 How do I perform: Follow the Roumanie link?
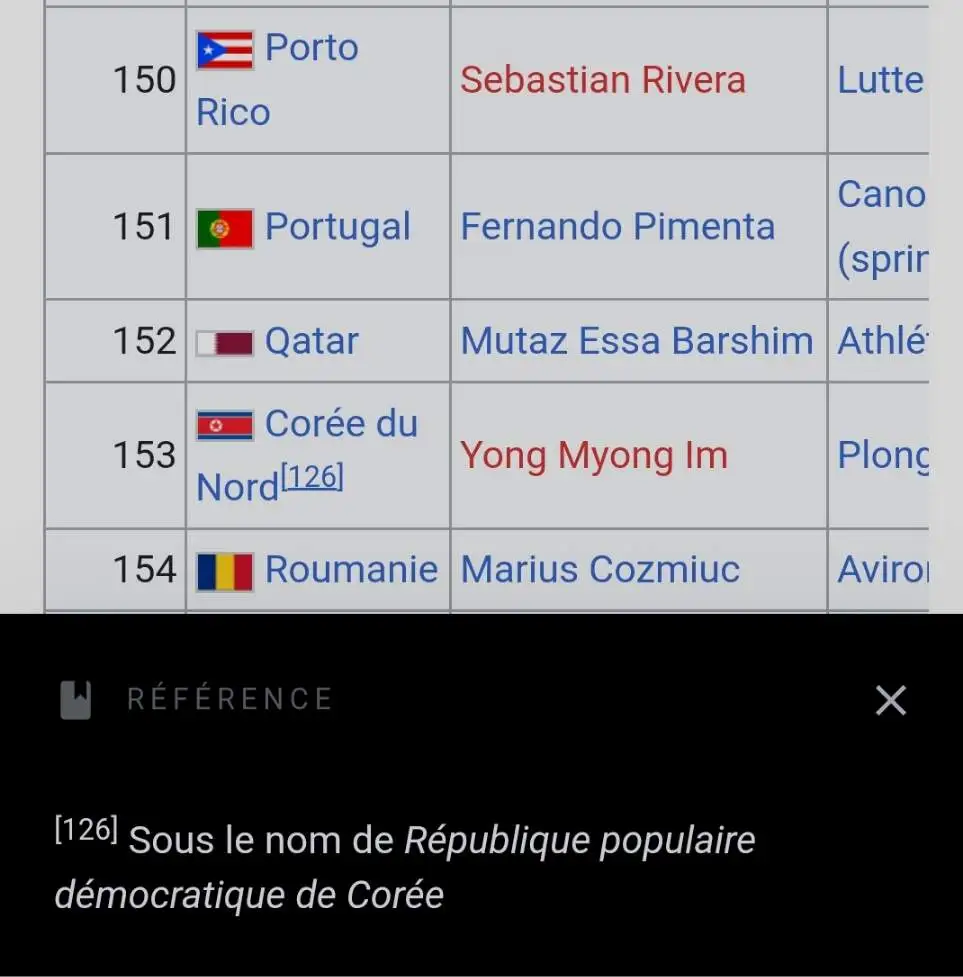point(350,570)
